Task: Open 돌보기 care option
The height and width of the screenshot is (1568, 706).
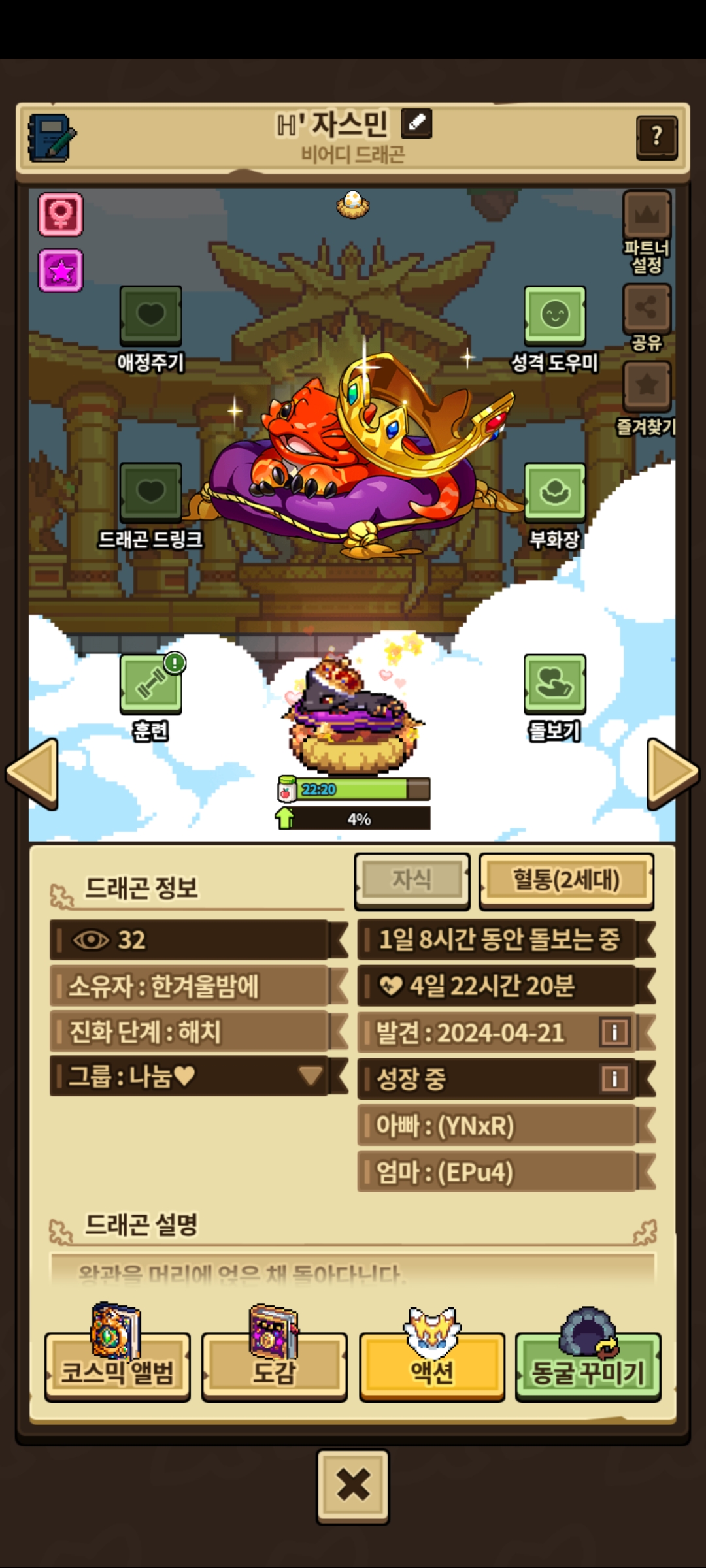Action: (554, 683)
